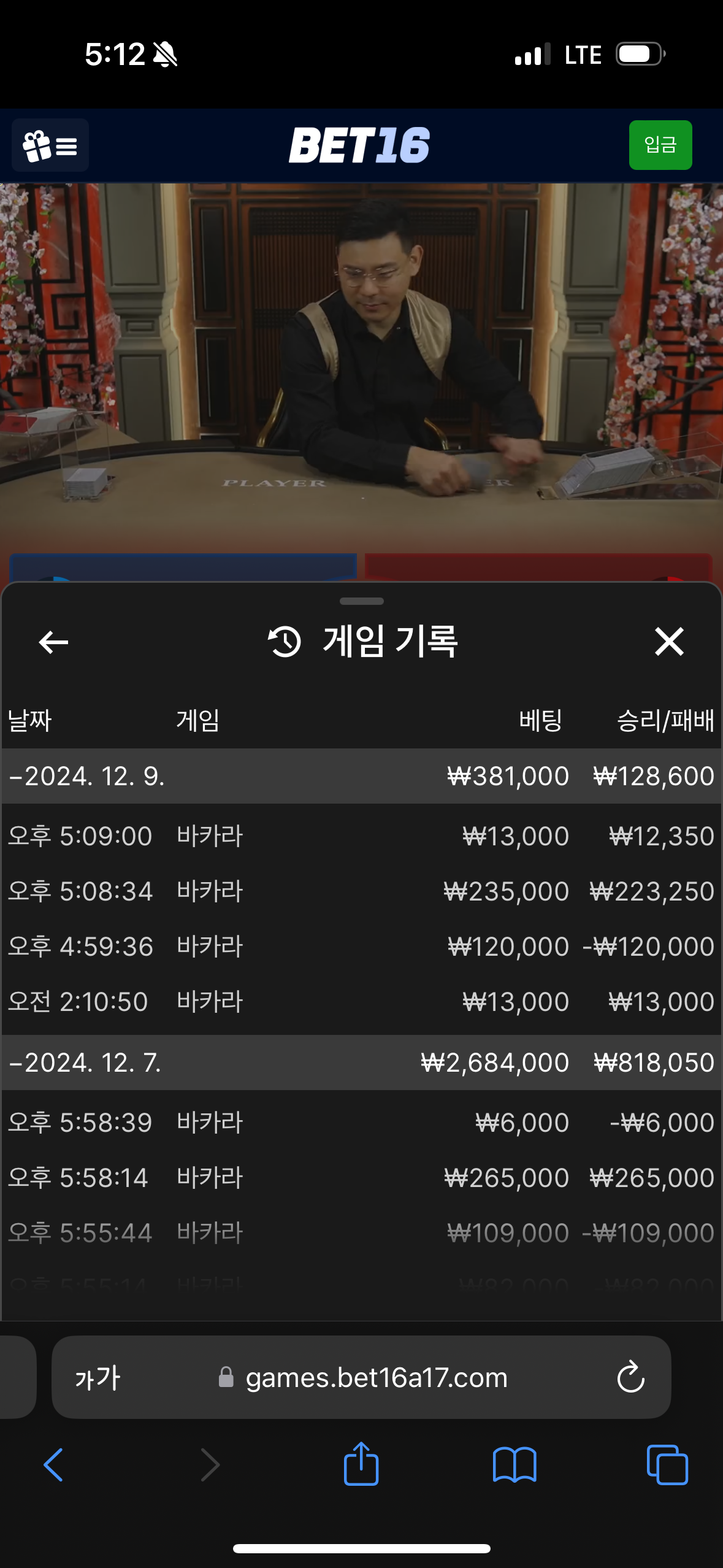Viewport: 723px width, 1568px height.
Task: Open Safari bookmarks
Action: [515, 1465]
